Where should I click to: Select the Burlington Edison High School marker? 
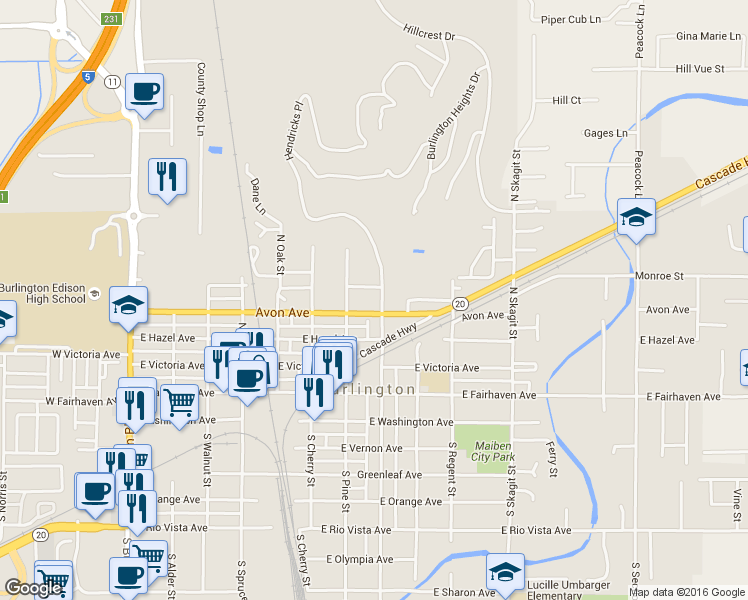point(129,305)
